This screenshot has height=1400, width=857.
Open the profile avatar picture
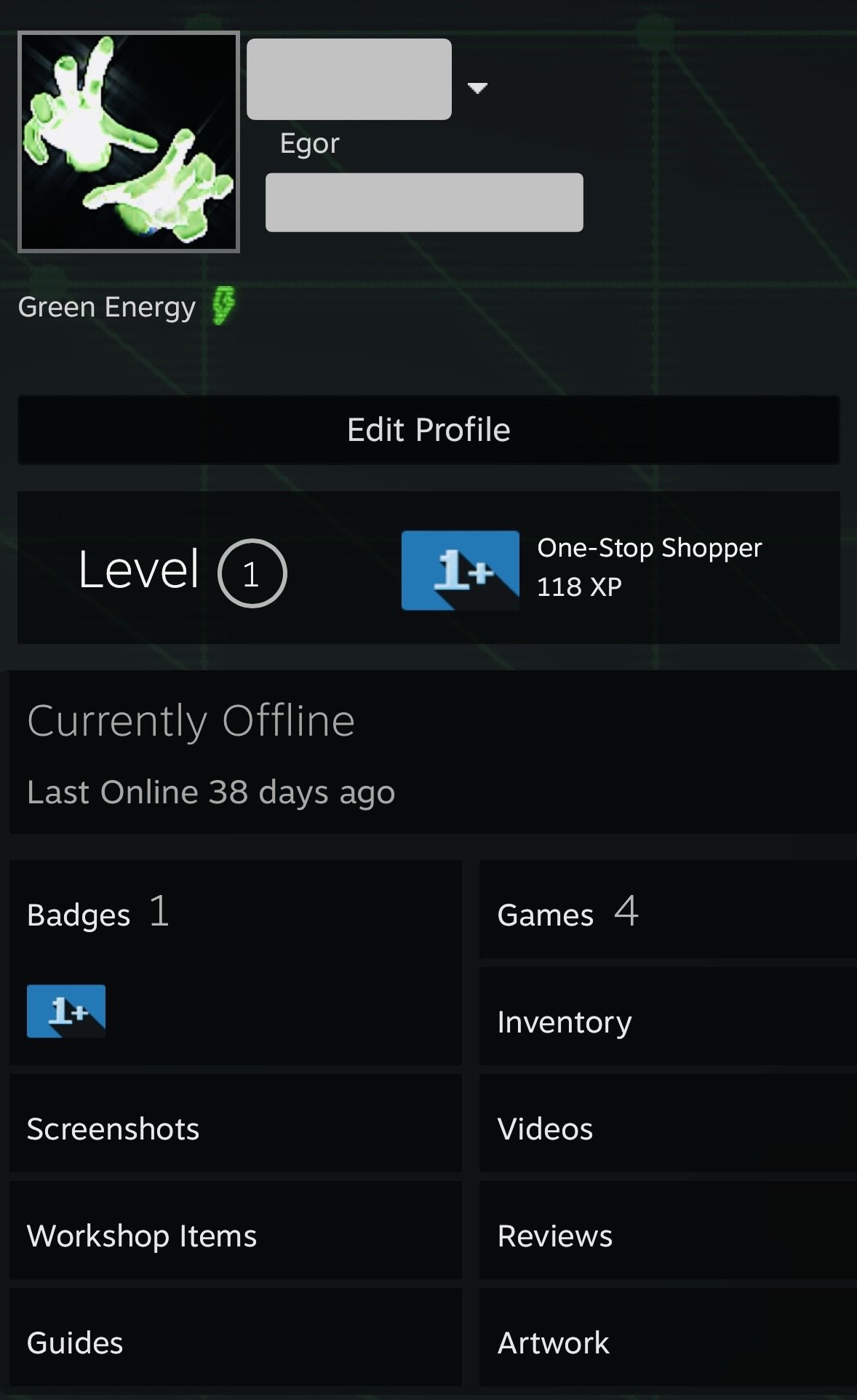(x=129, y=142)
